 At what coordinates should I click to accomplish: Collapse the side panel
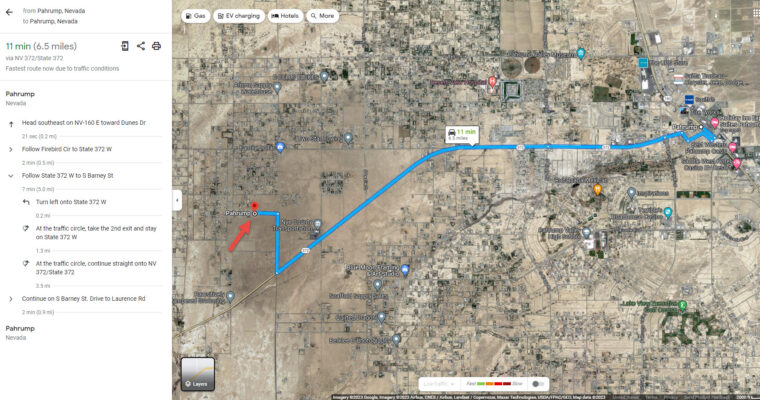tap(176, 200)
